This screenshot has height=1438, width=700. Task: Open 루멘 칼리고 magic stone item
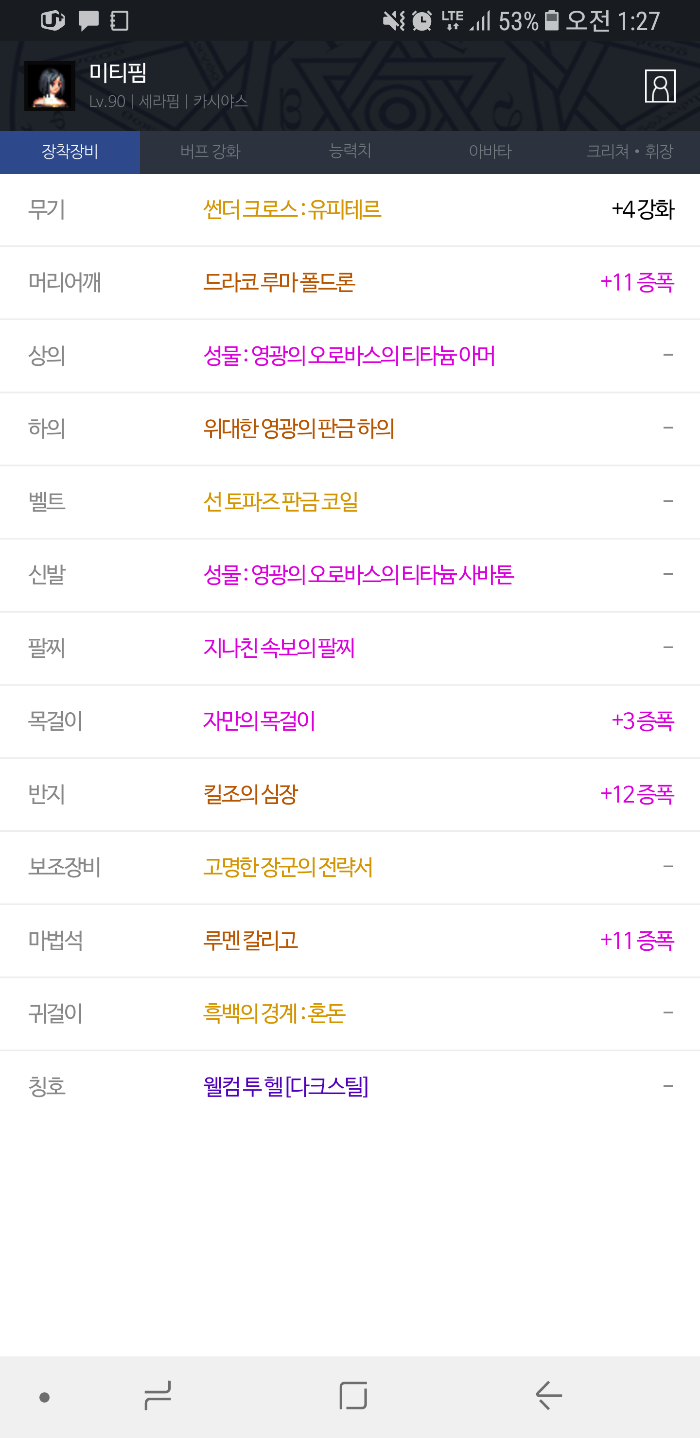[x=250, y=940]
